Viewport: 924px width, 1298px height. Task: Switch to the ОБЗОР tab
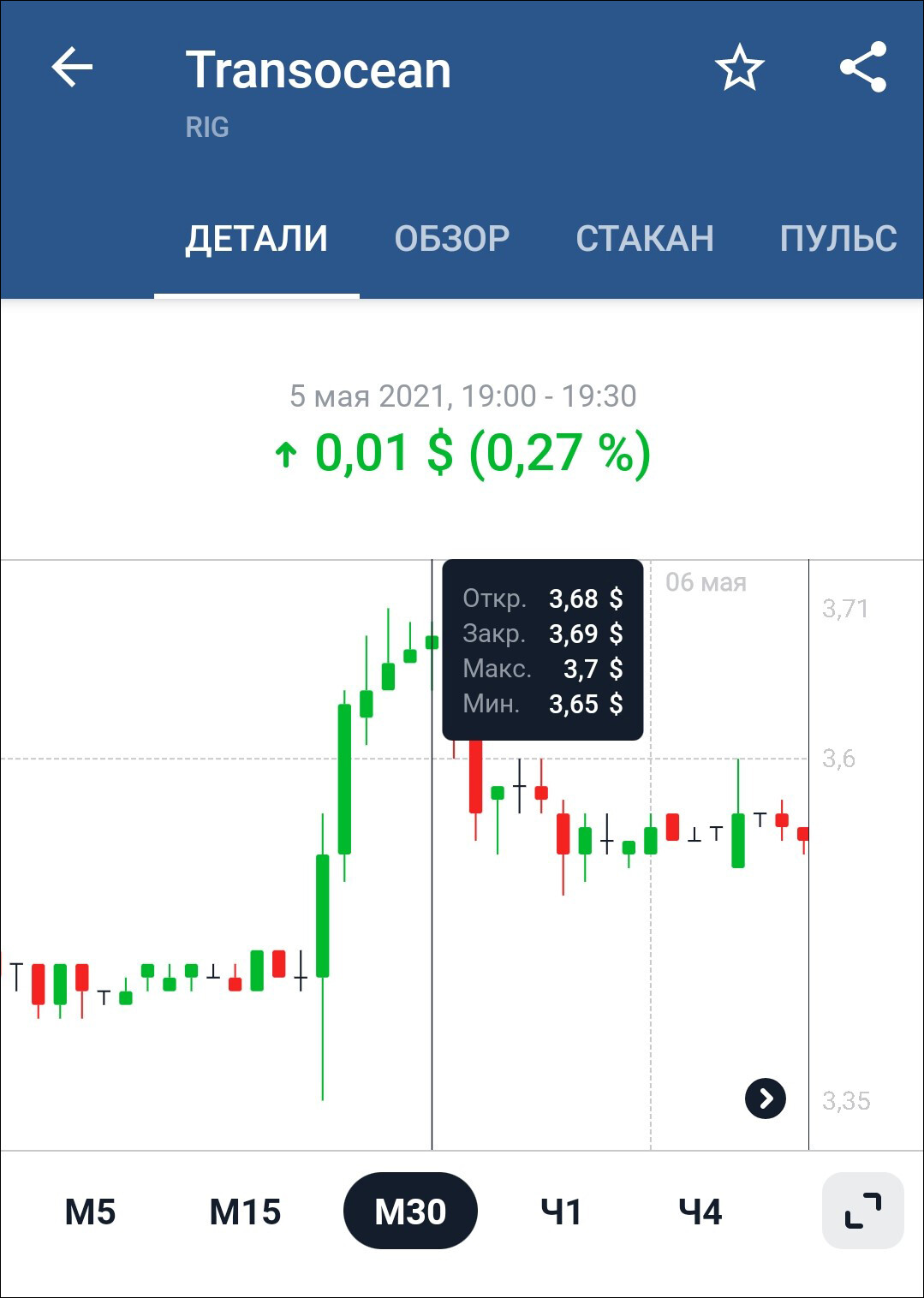pyautogui.click(x=451, y=238)
